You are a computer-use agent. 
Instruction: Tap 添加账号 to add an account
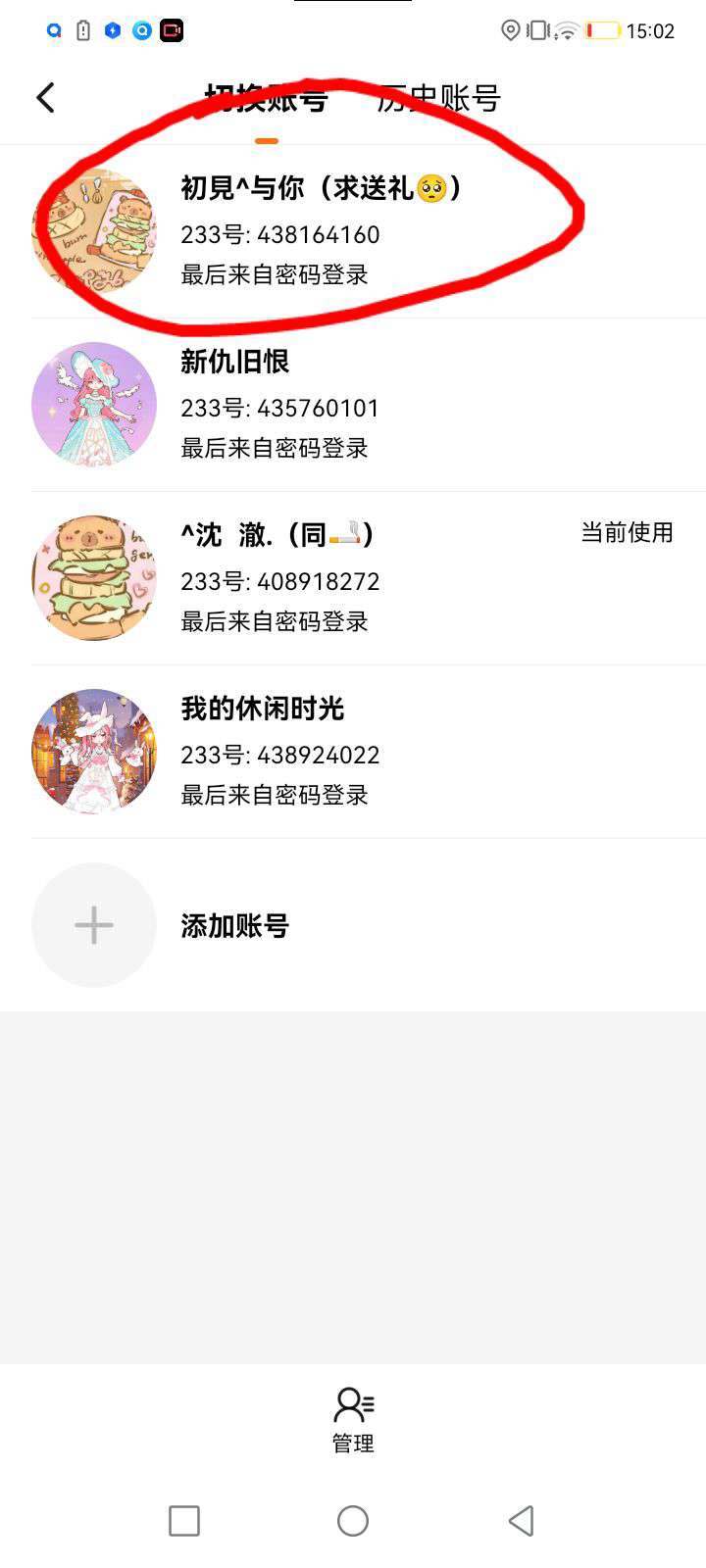233,925
